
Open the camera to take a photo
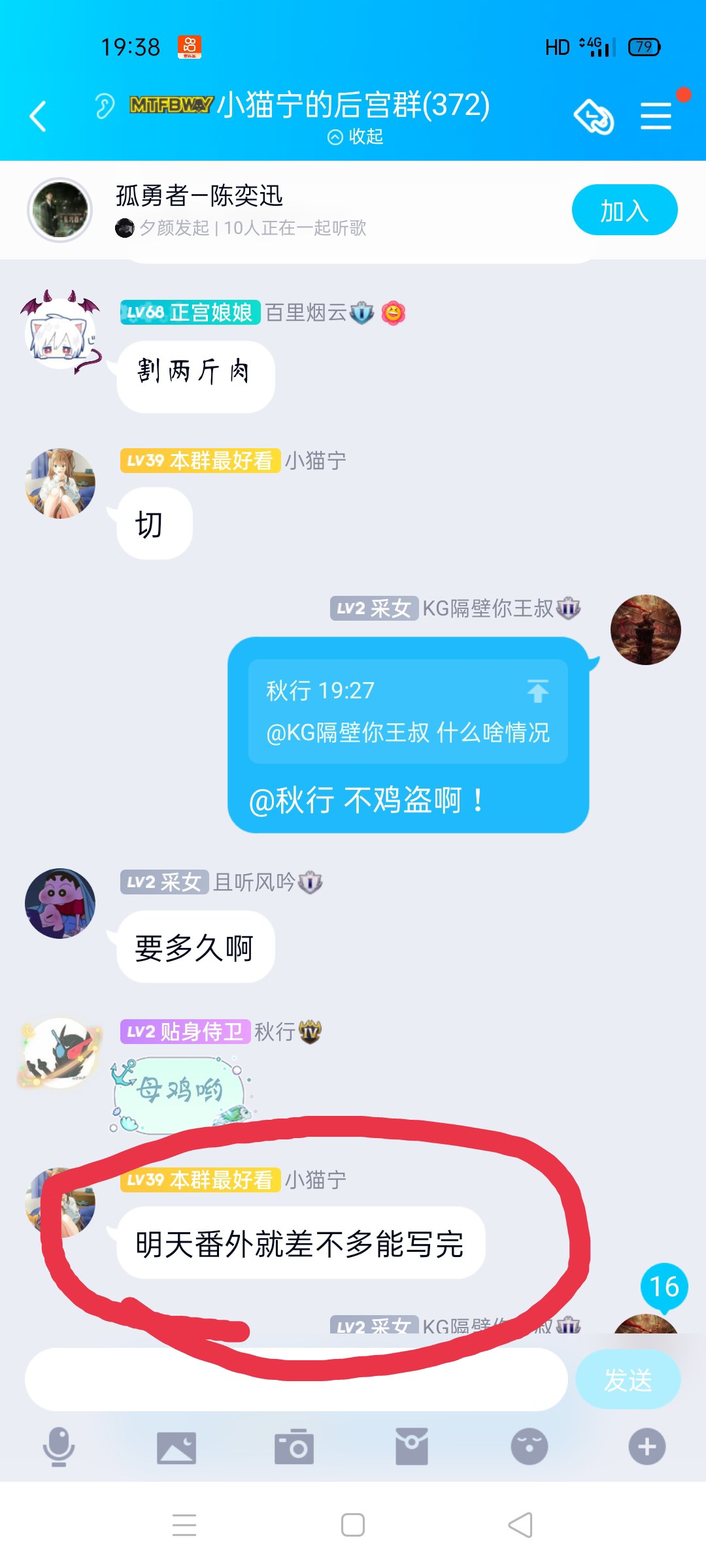[294, 1447]
